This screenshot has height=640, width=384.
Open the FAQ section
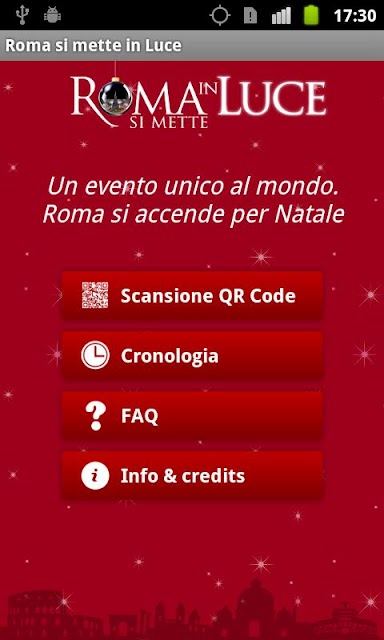click(x=192, y=416)
